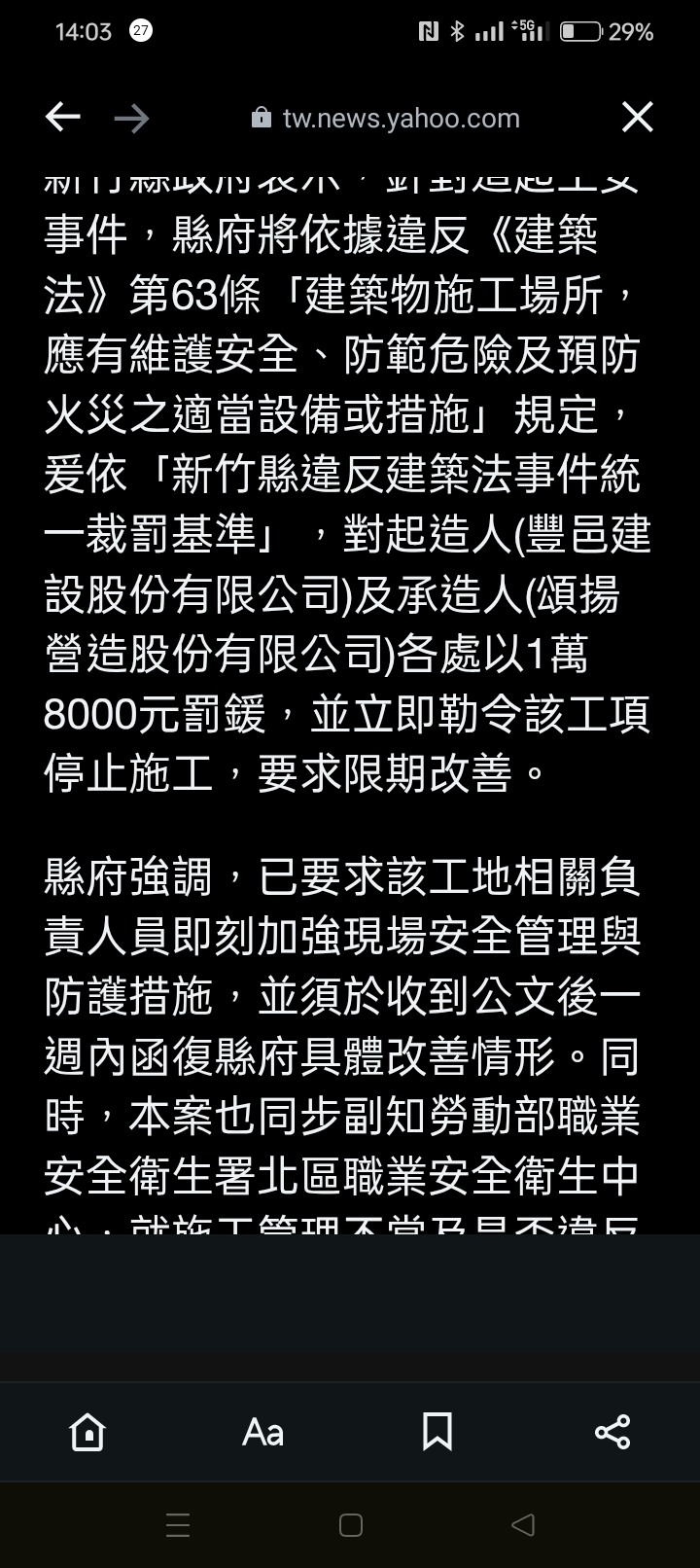Tap the forward navigation arrow
The width and height of the screenshot is (700, 1568).
(131, 118)
